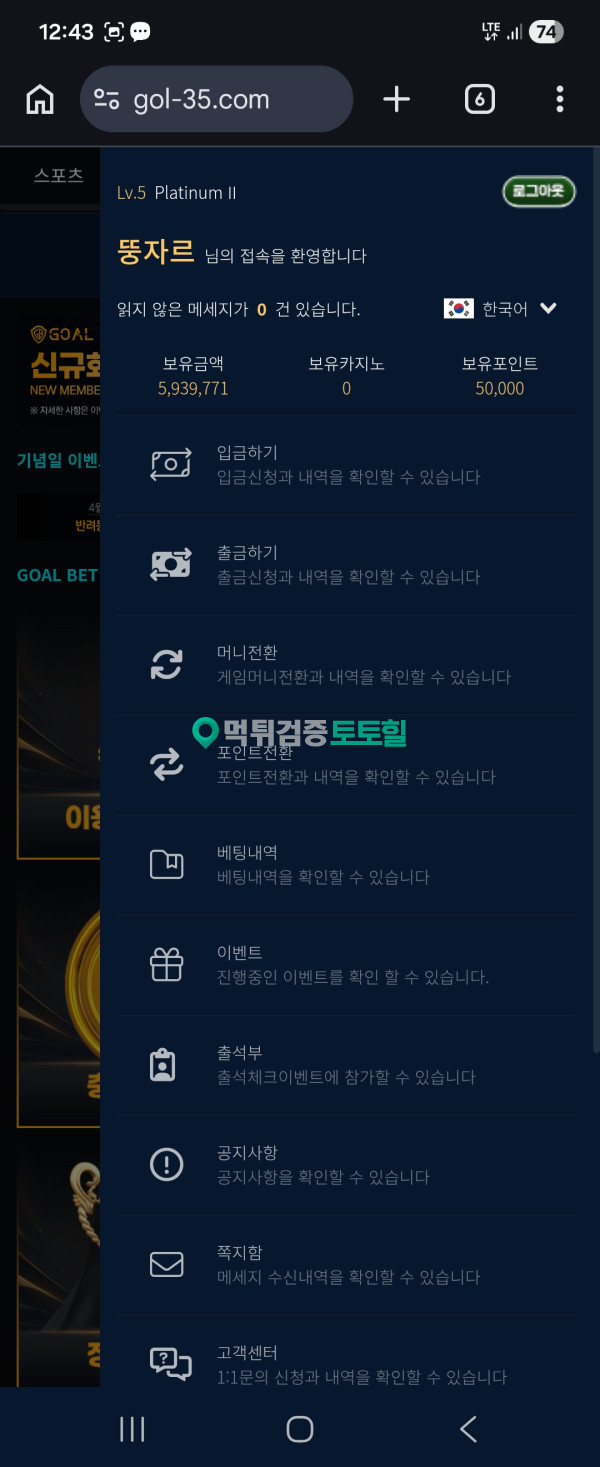Select 머니전환 money transfer row
Screen dimensions: 600x1467
pyautogui.click(x=346, y=665)
